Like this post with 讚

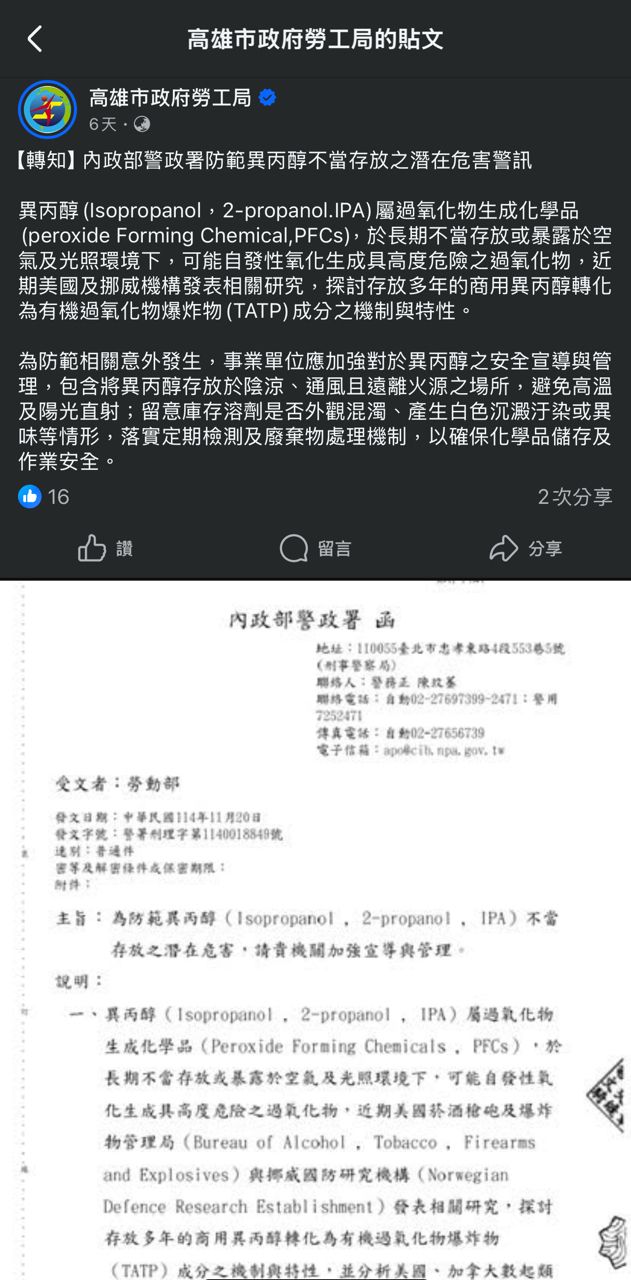105,548
